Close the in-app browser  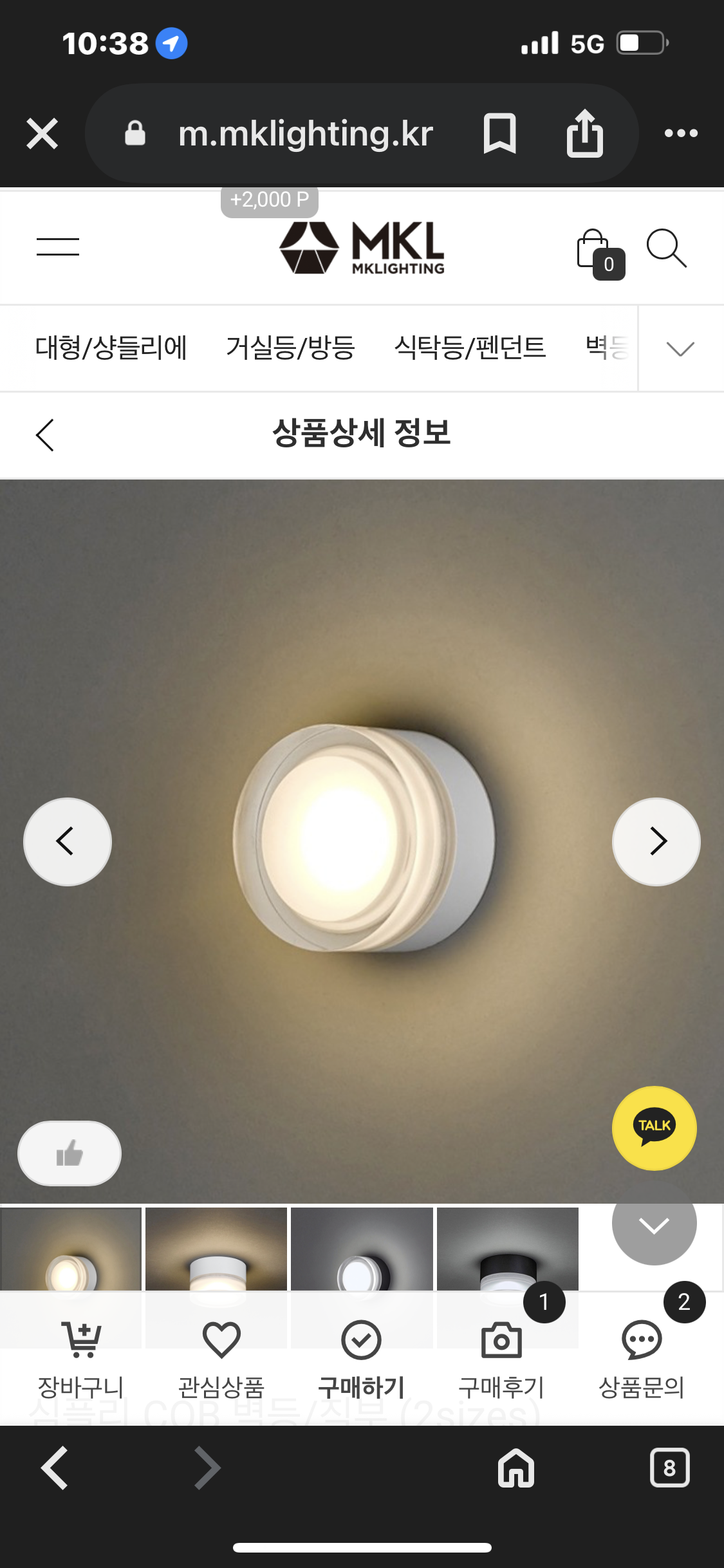[x=42, y=134]
